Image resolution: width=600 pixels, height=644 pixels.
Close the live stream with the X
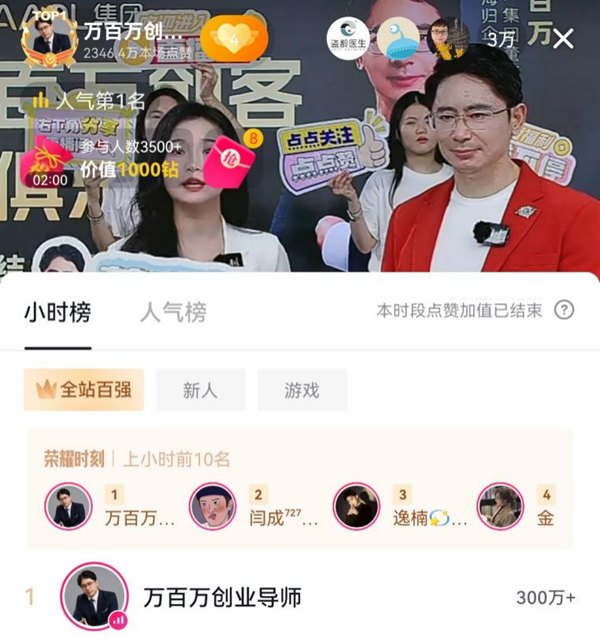coord(563,39)
